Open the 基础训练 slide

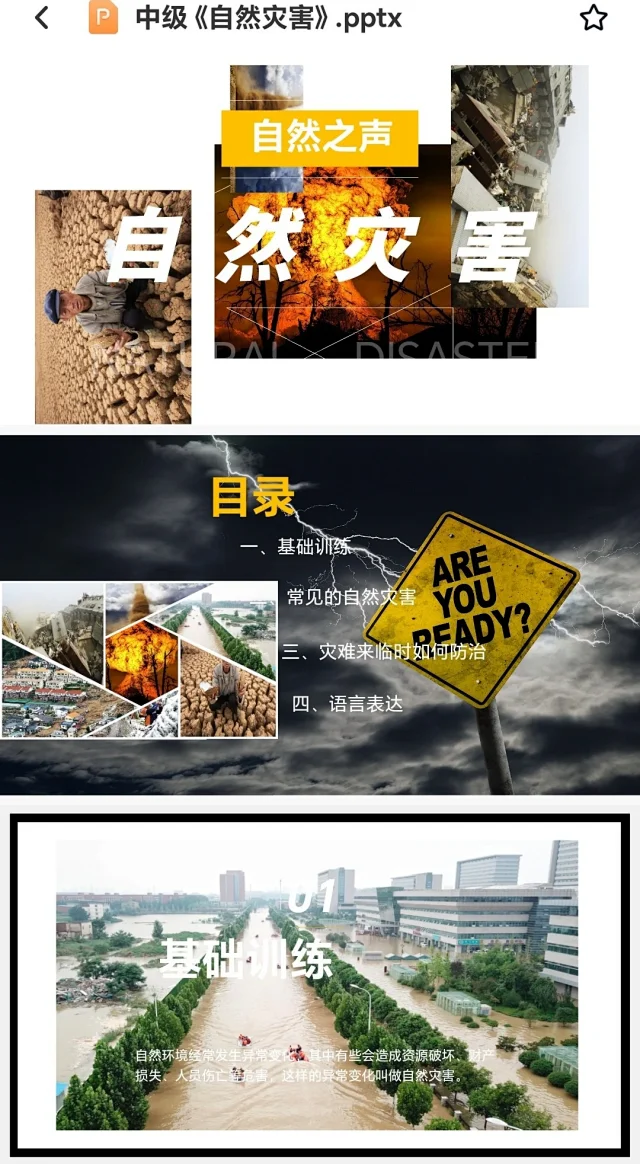[x=320, y=984]
